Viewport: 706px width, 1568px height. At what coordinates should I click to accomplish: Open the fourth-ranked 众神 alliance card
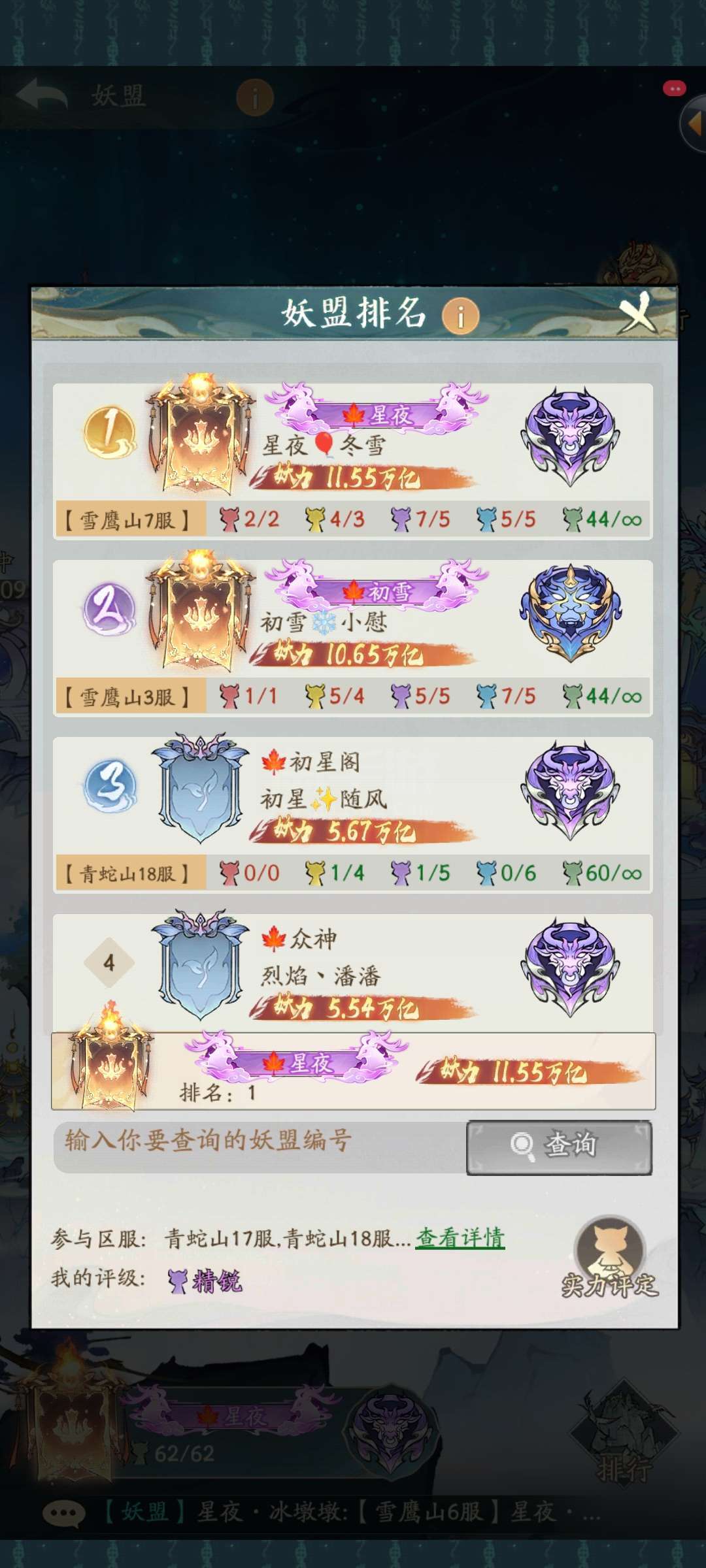pos(353,972)
